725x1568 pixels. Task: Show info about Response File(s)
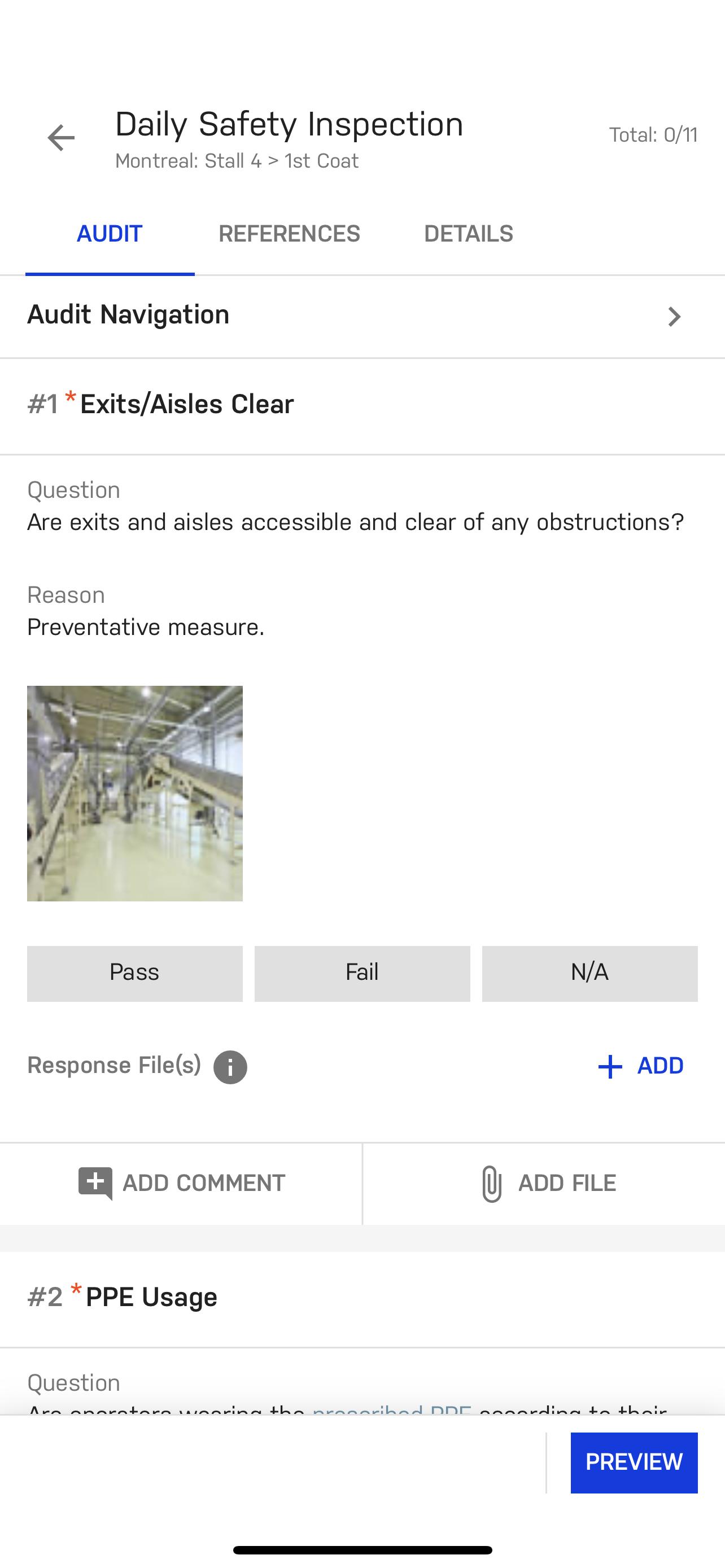click(x=230, y=1067)
